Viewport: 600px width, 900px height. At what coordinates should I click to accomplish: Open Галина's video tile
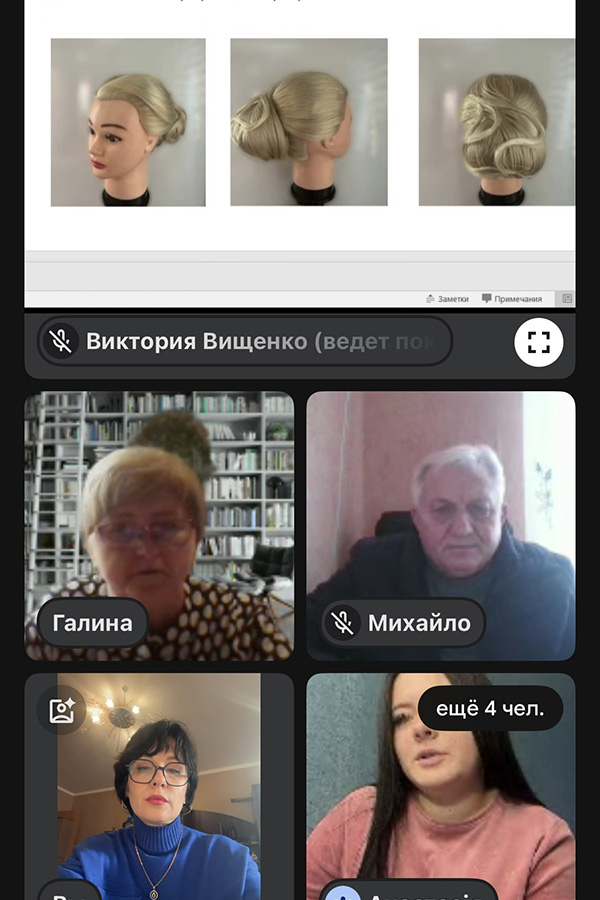click(159, 525)
